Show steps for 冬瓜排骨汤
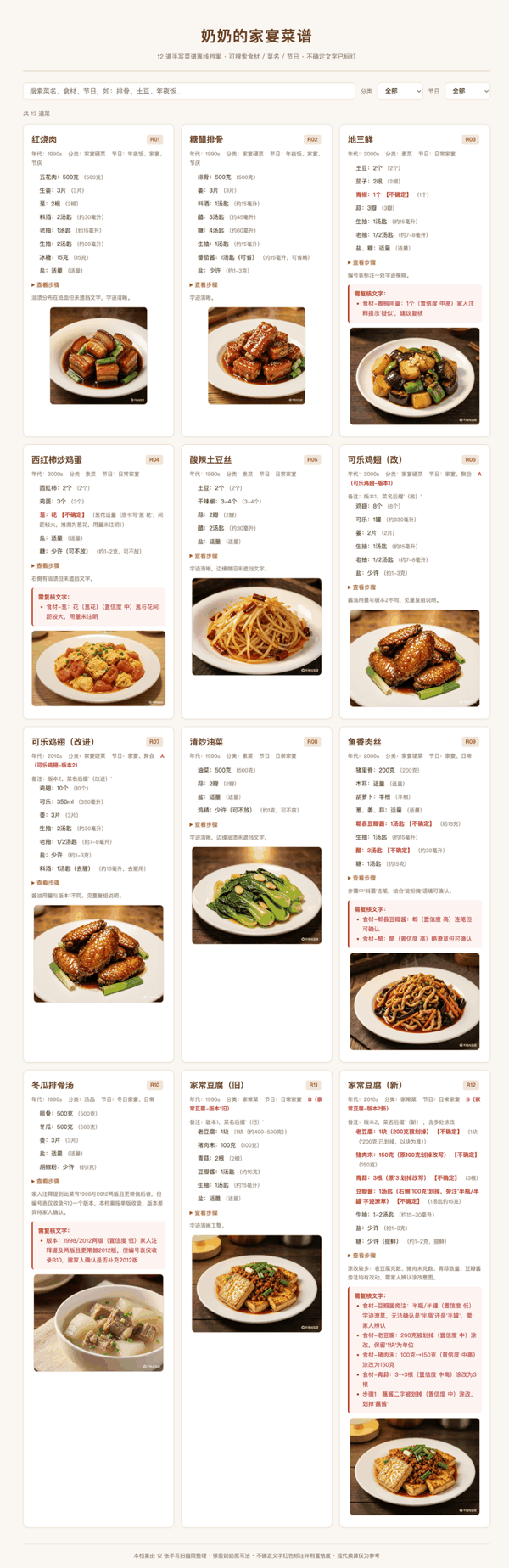The height and width of the screenshot is (1568, 509). pos(45,1181)
